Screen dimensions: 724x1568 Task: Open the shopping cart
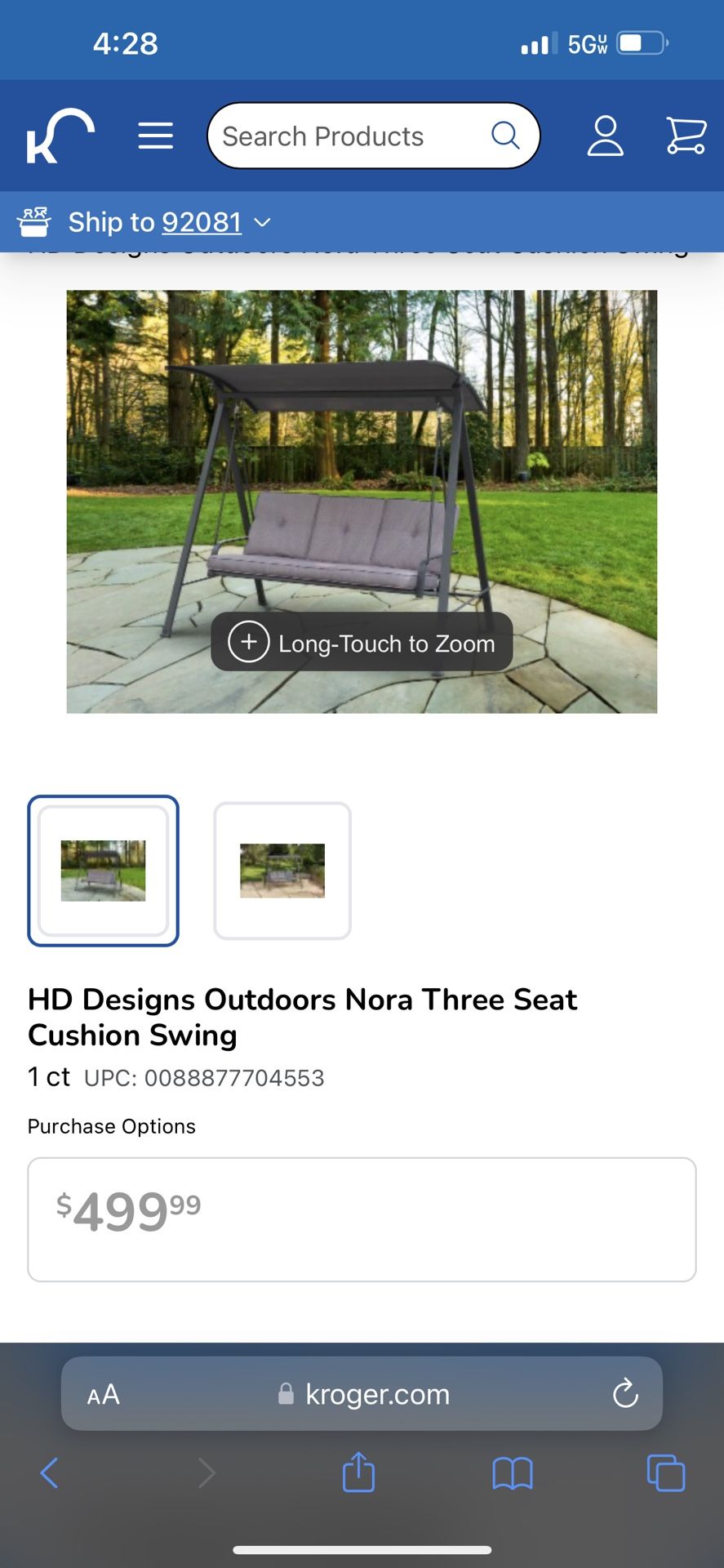click(x=686, y=136)
